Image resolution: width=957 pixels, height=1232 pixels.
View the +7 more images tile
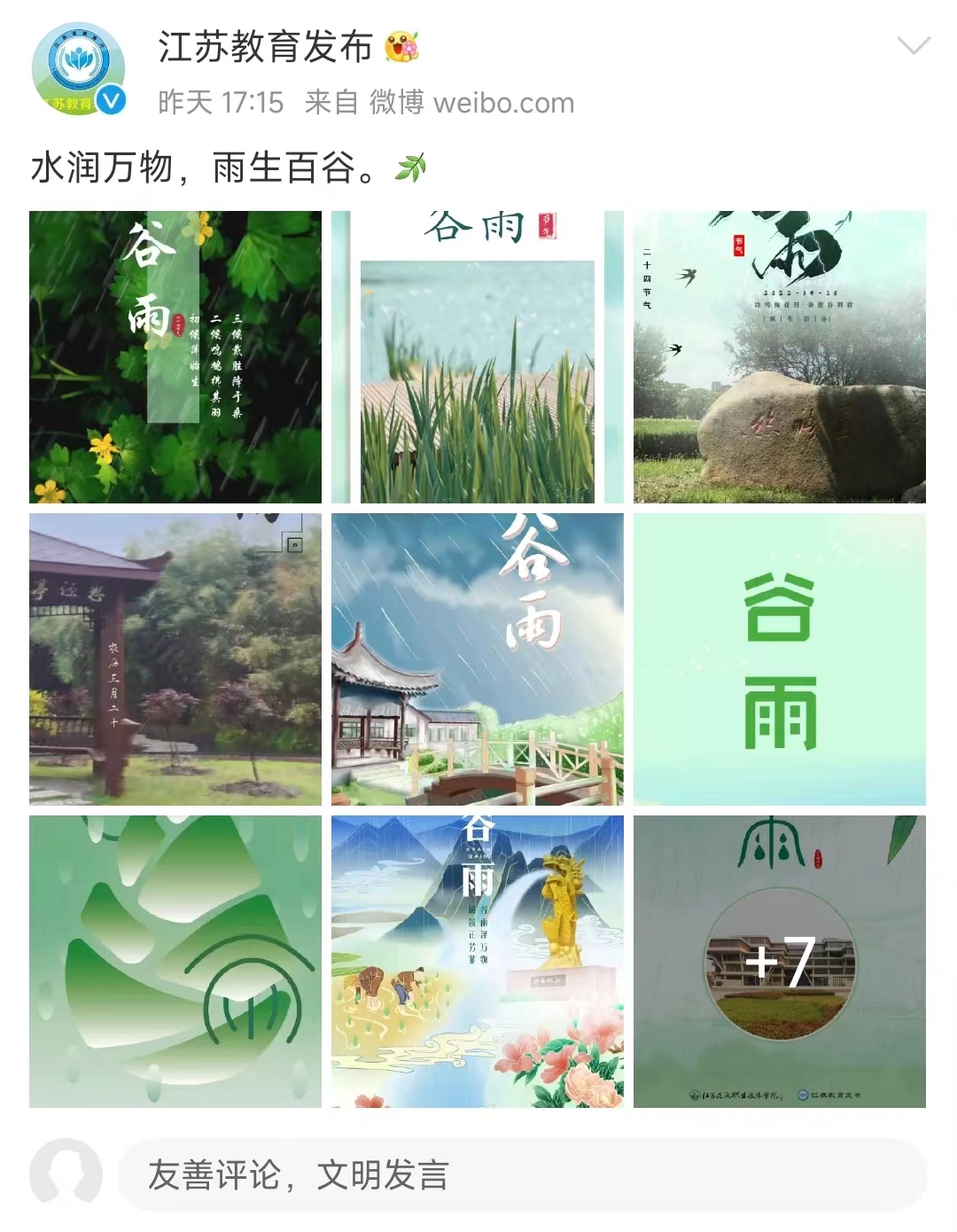pos(780,962)
